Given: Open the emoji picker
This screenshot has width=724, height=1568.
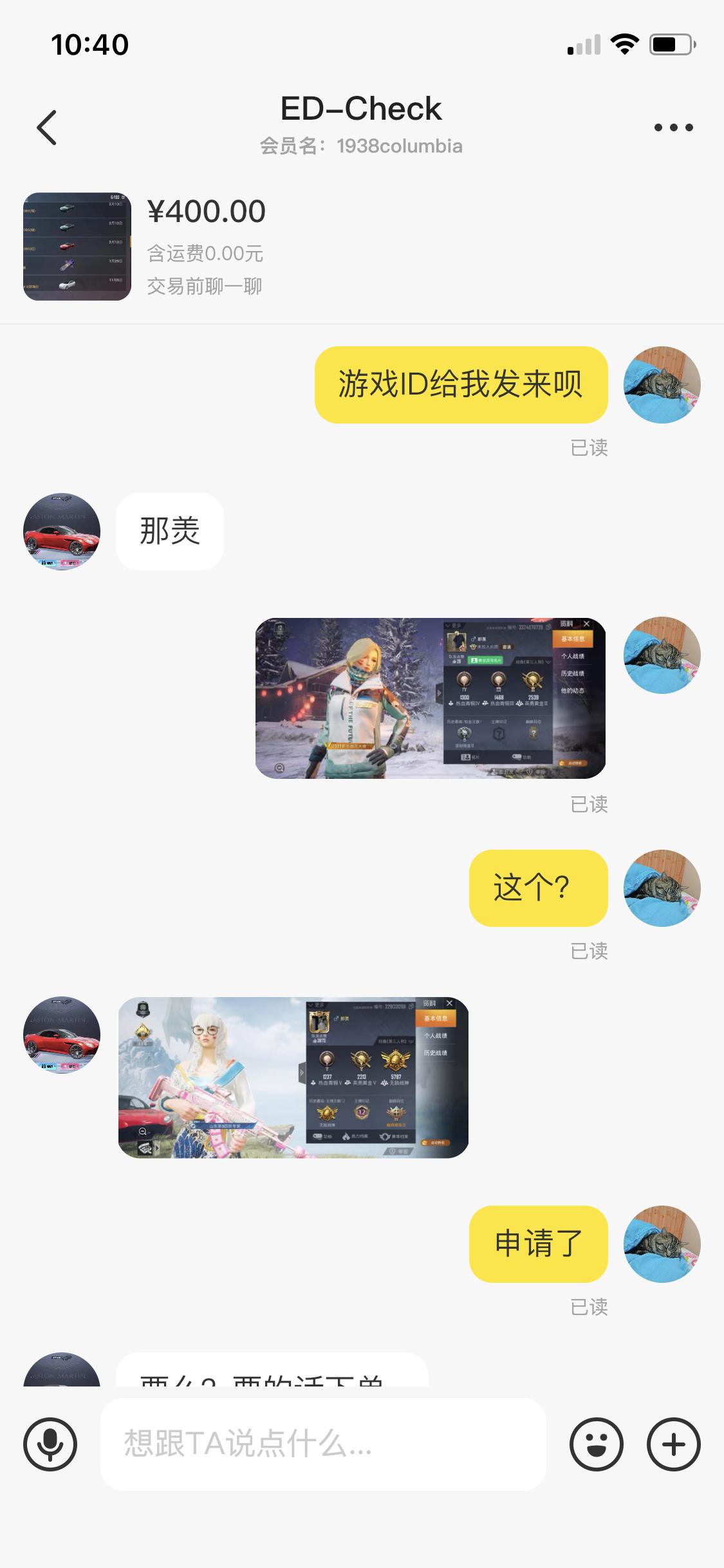Looking at the screenshot, I should 597,1444.
